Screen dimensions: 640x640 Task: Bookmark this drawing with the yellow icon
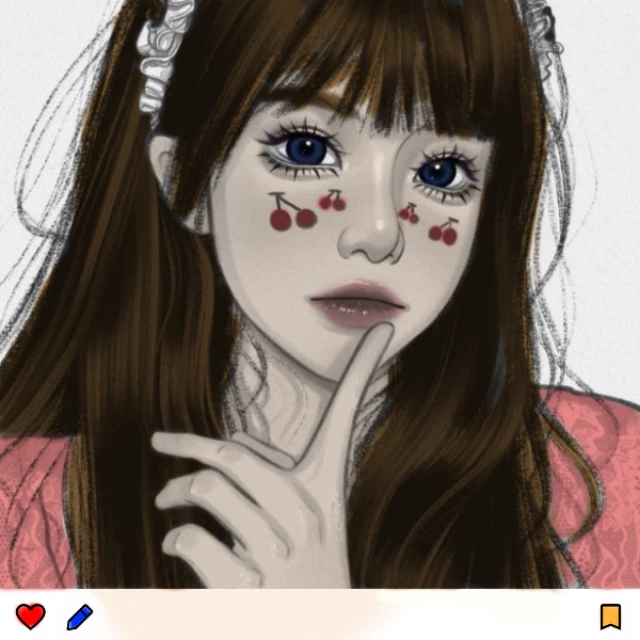(611, 616)
